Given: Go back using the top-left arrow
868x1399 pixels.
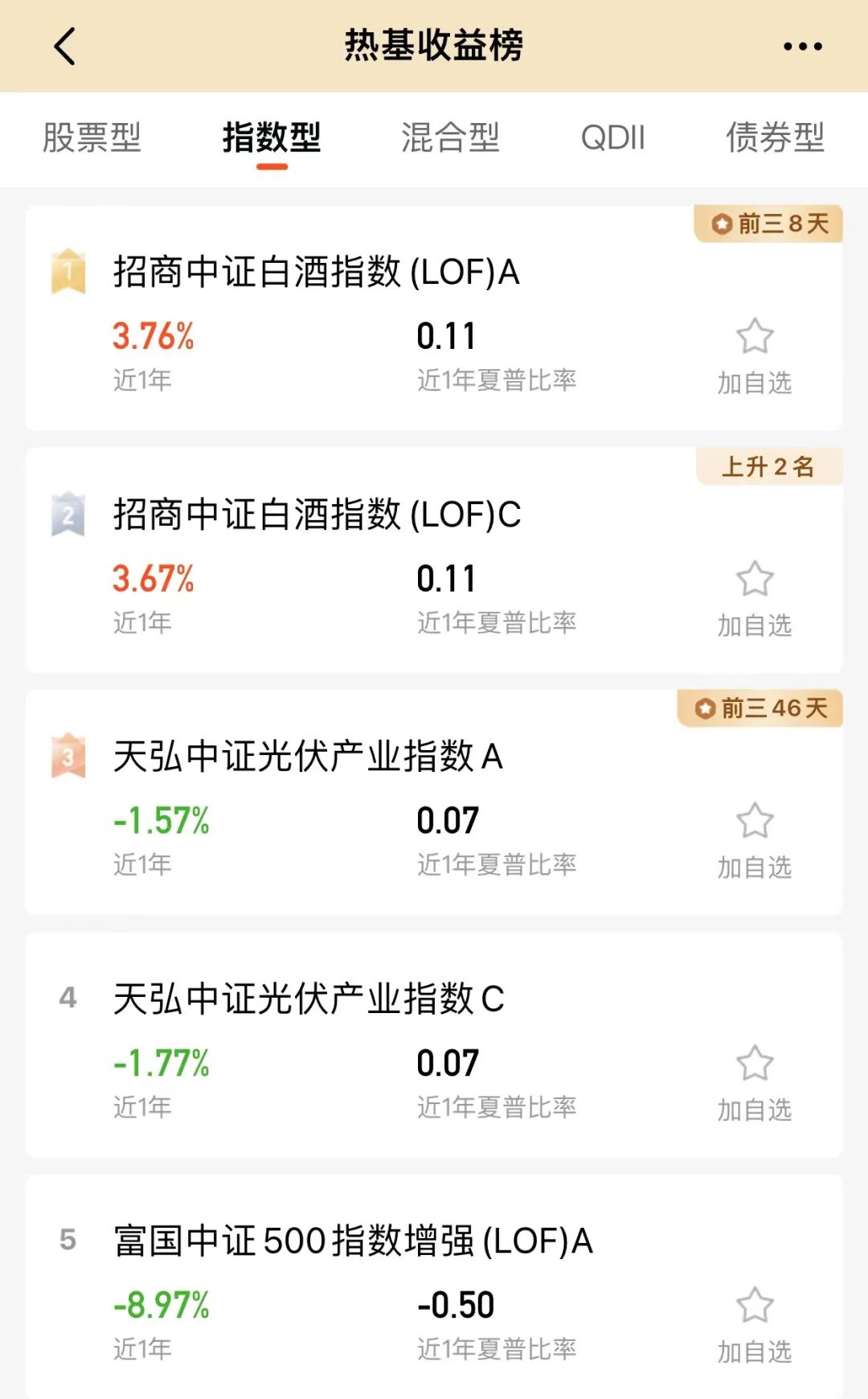Looking at the screenshot, I should [x=65, y=46].
